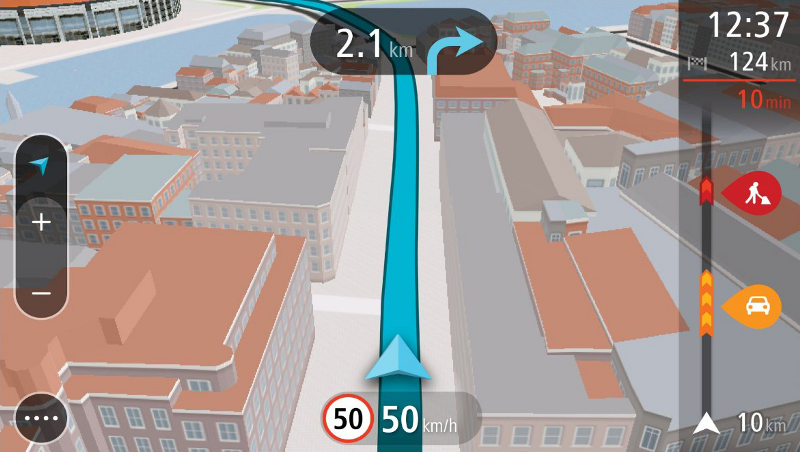This screenshot has width=800, height=452.
Task: Zoom in on the map
Action: click(41, 222)
